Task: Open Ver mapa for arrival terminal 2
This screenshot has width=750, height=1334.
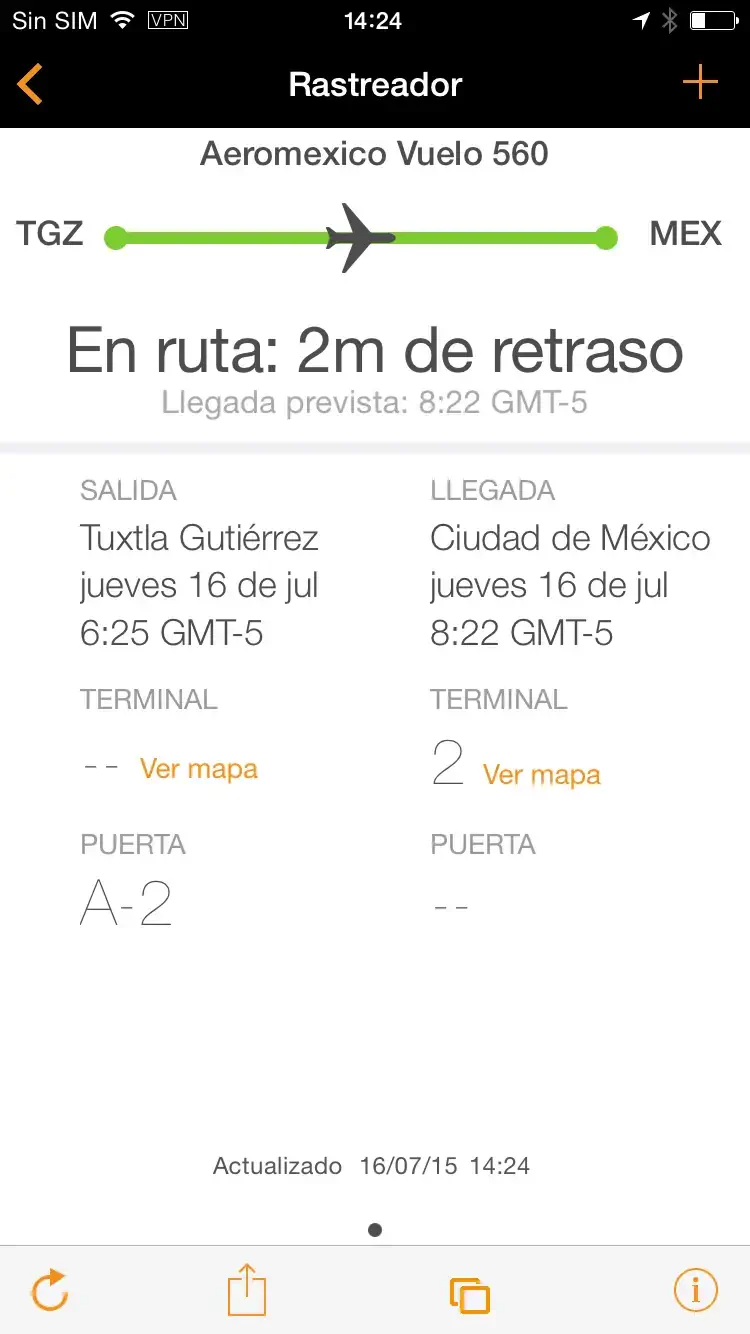Action: 542,775
